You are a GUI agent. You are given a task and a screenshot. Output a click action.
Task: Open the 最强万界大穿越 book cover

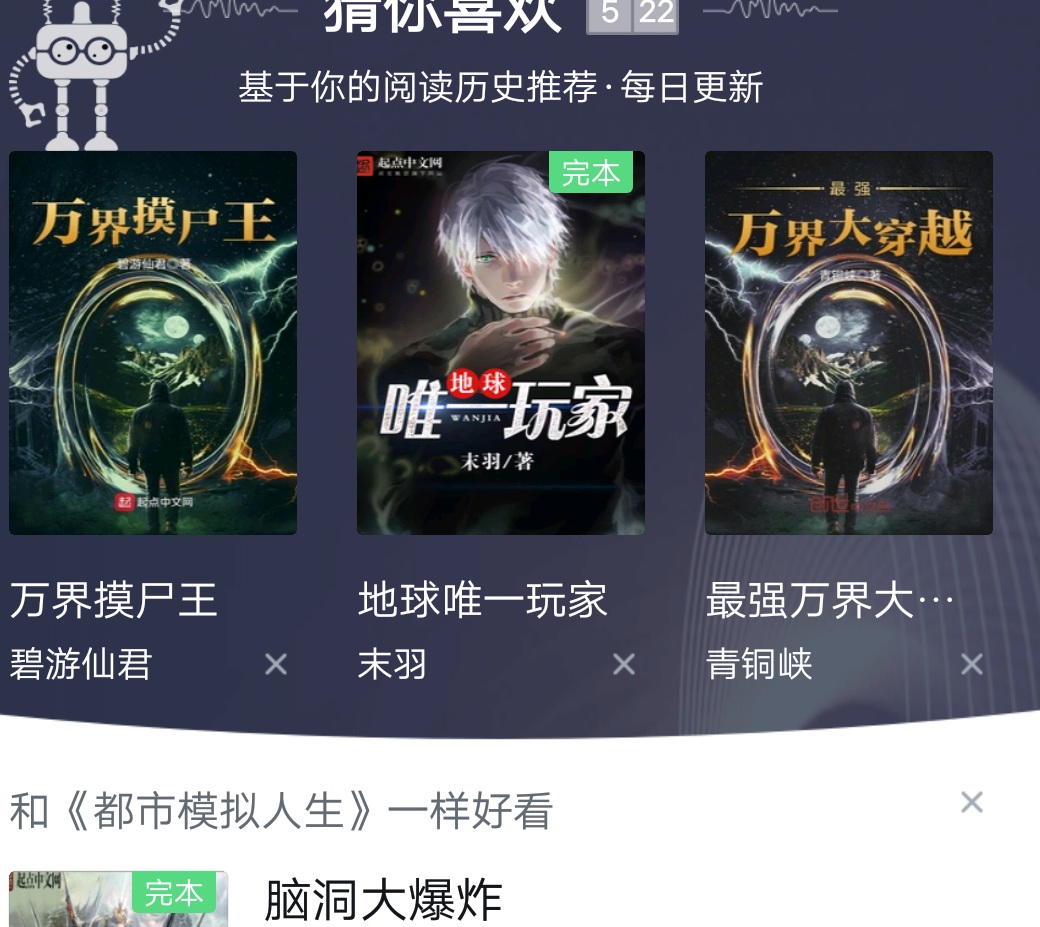[848, 342]
